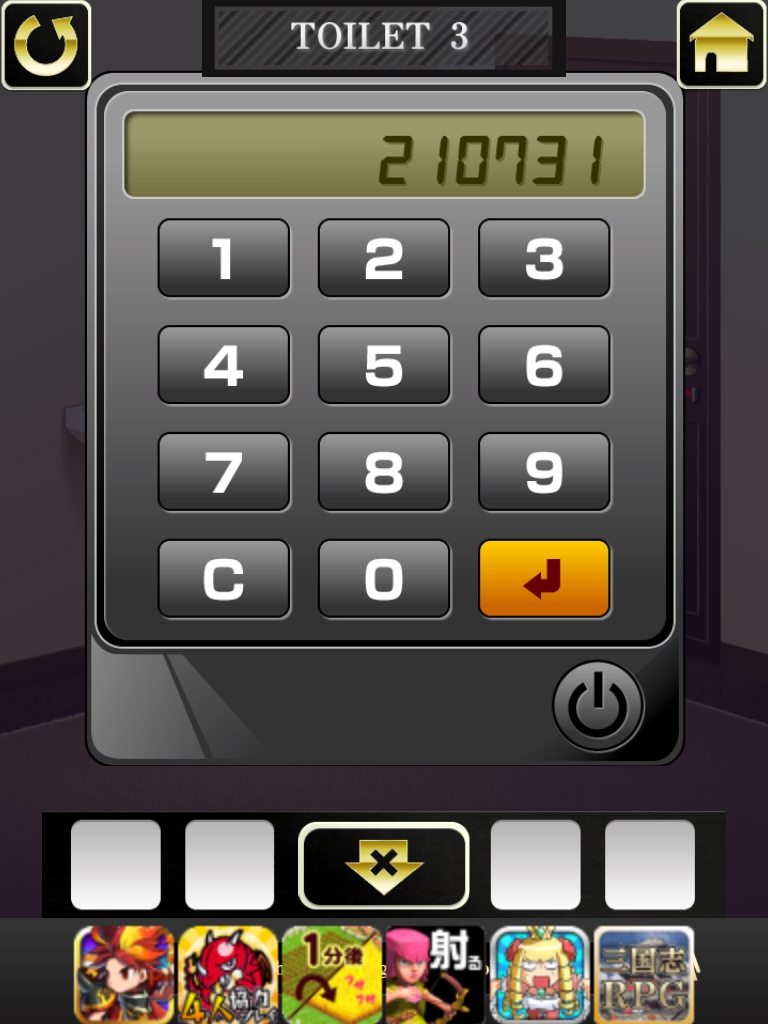The image size is (768, 1024).
Task: Clear the code with the C key
Action: click(224, 579)
